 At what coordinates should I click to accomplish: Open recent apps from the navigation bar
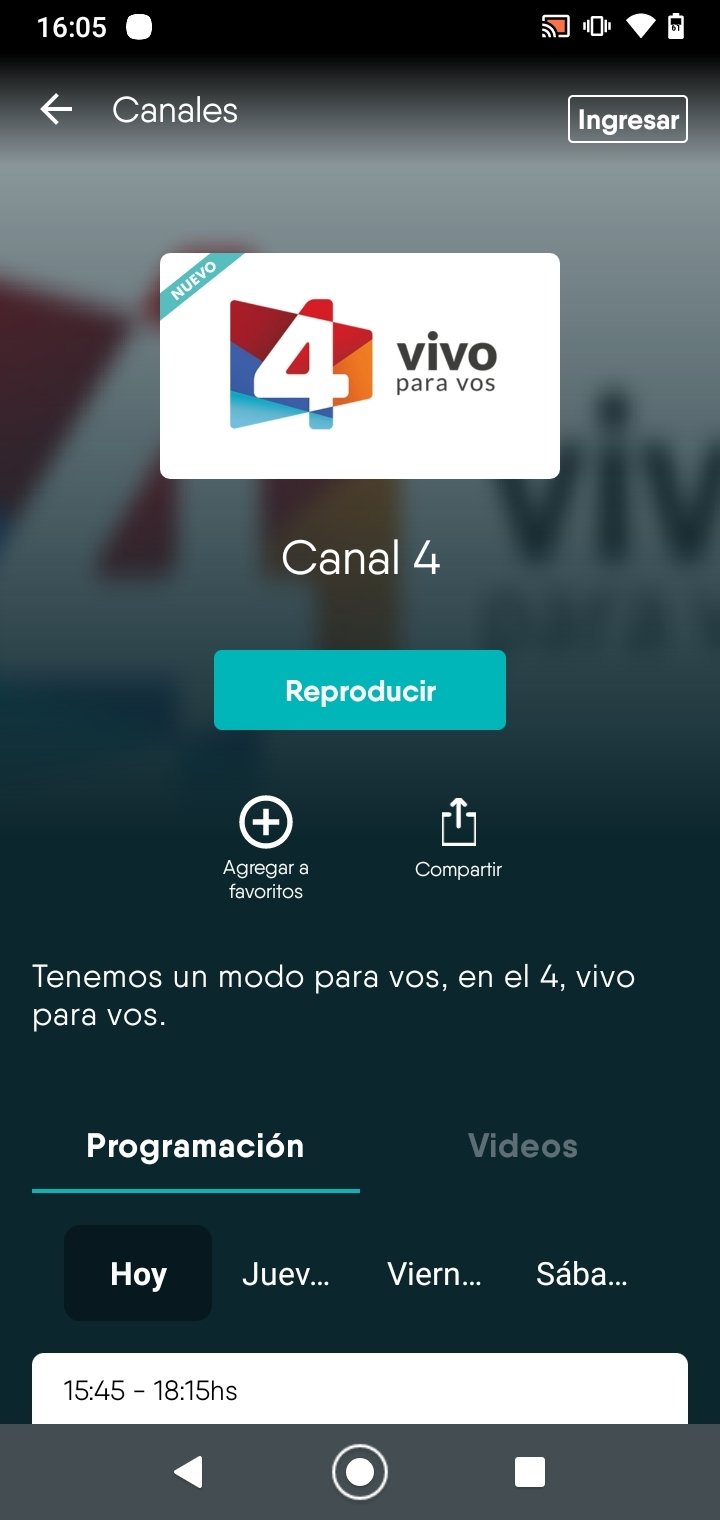[530, 1472]
